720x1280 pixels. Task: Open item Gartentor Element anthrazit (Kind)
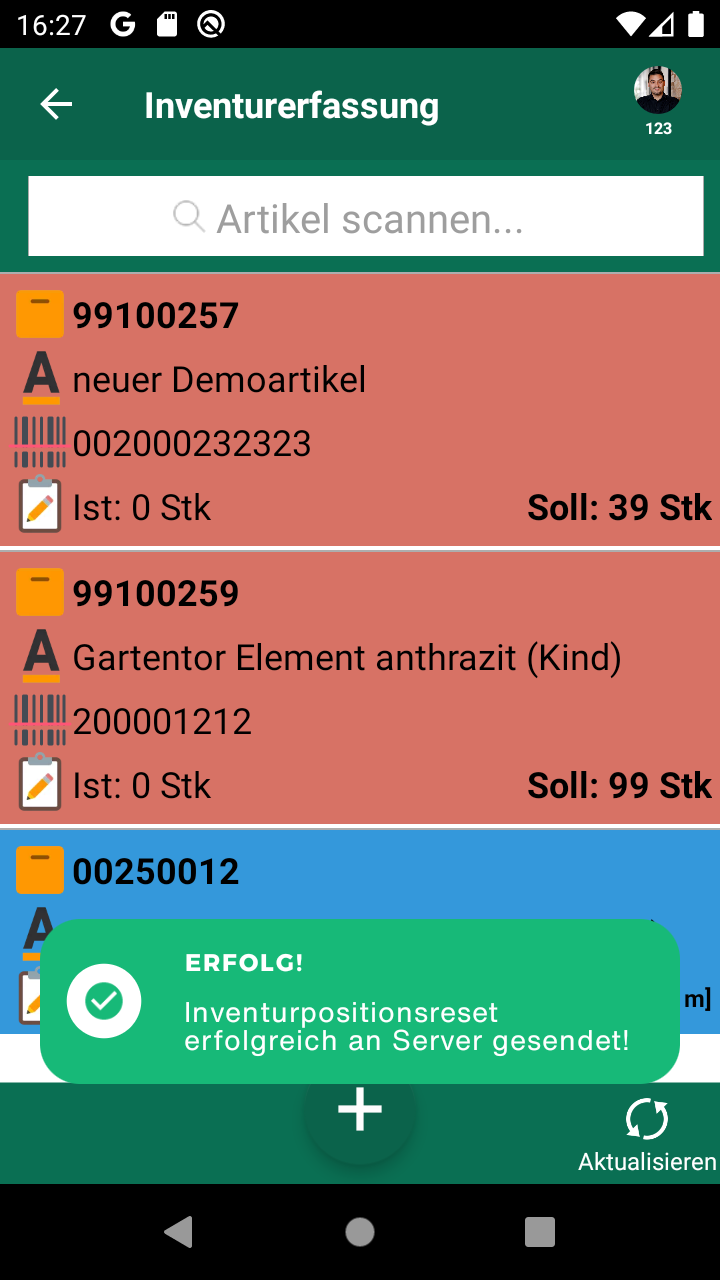click(360, 688)
